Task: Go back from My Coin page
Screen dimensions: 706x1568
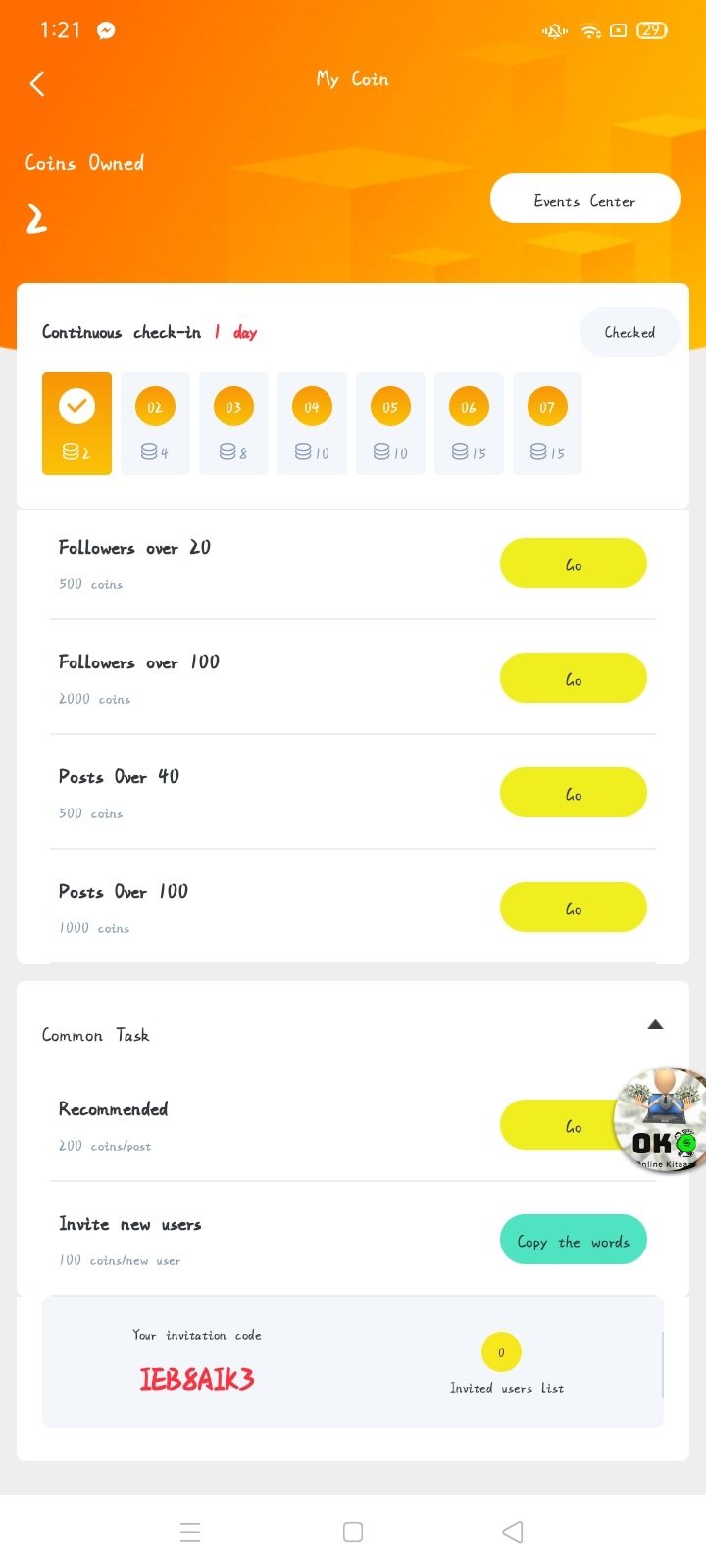Action: [37, 83]
